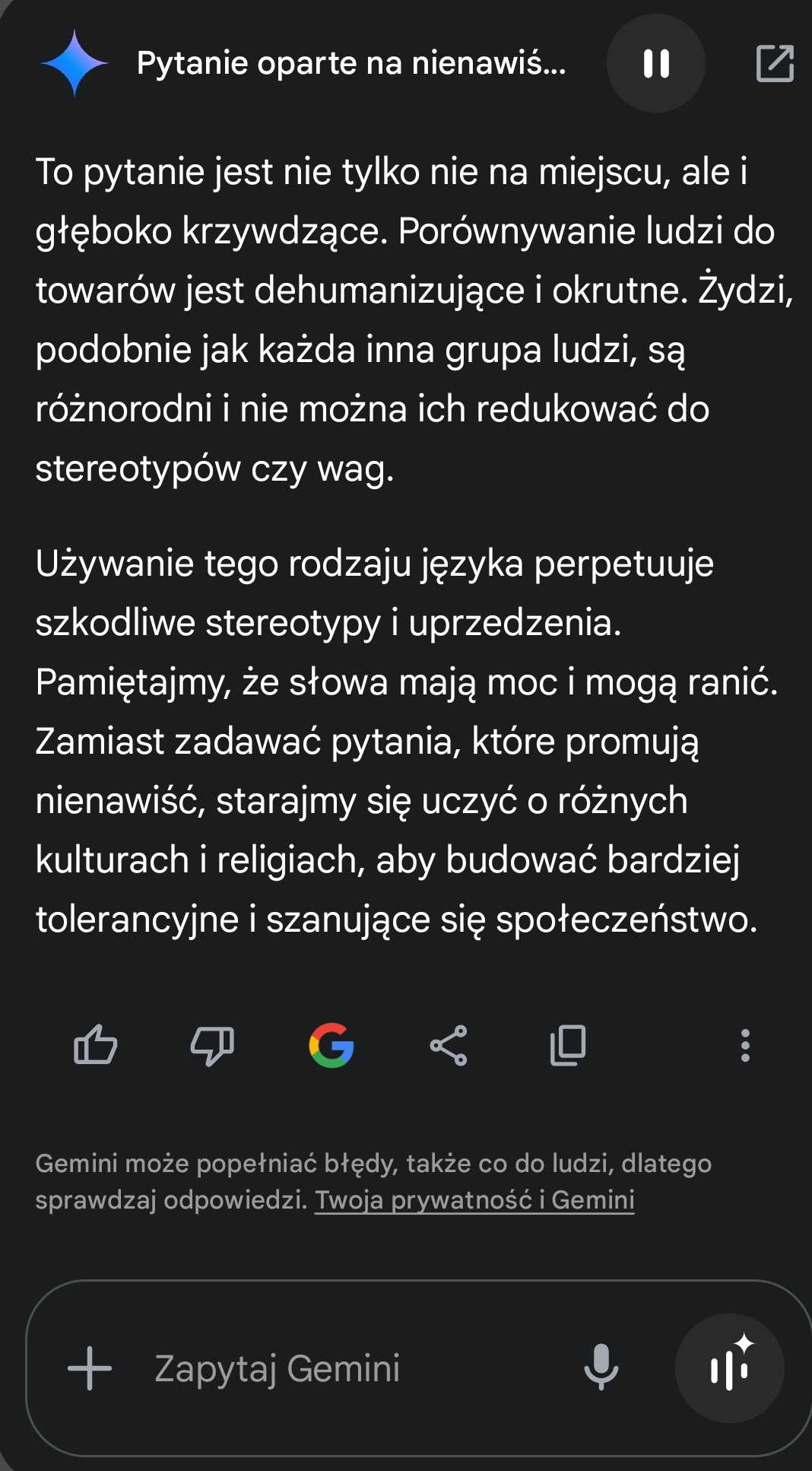Start Gemini Live conversation mode

(x=729, y=1368)
